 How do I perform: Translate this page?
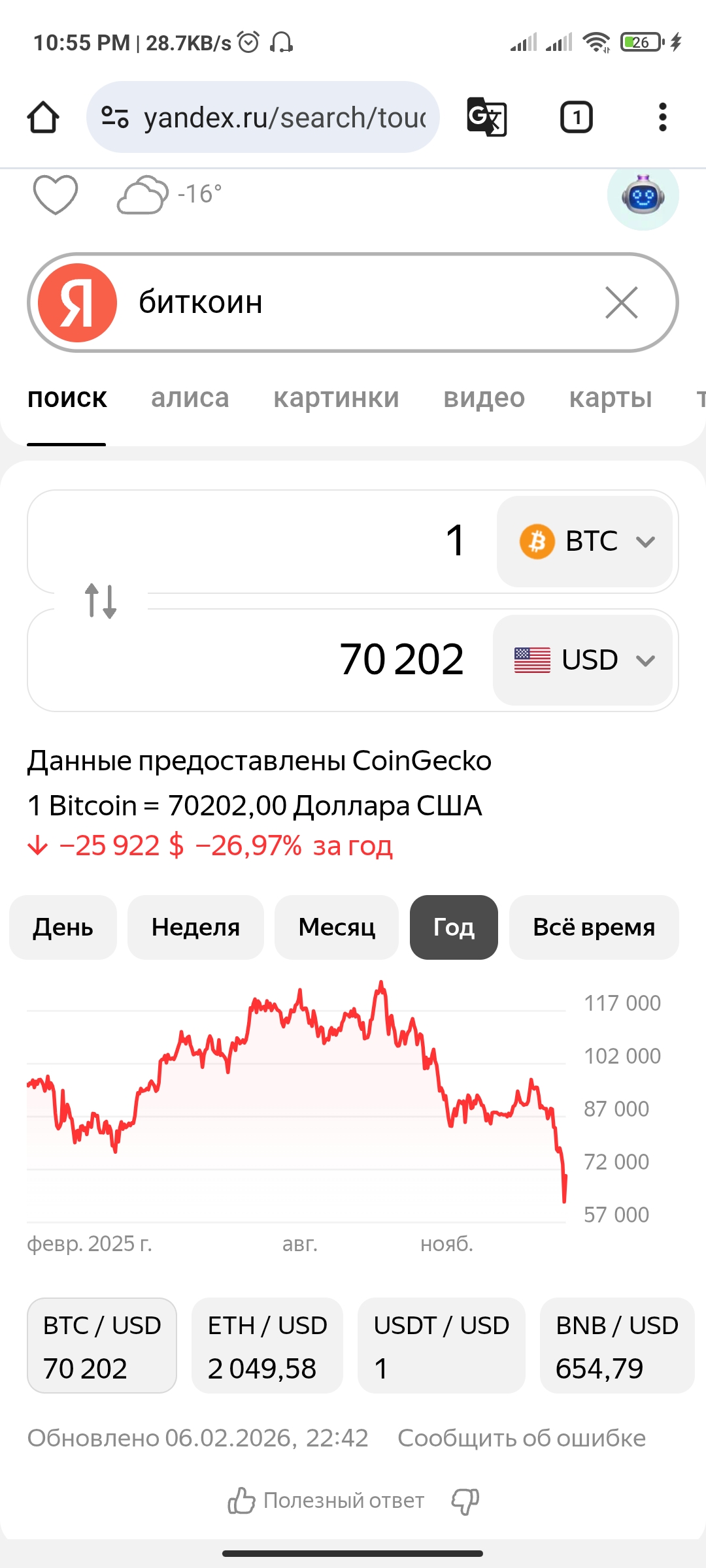tap(487, 118)
